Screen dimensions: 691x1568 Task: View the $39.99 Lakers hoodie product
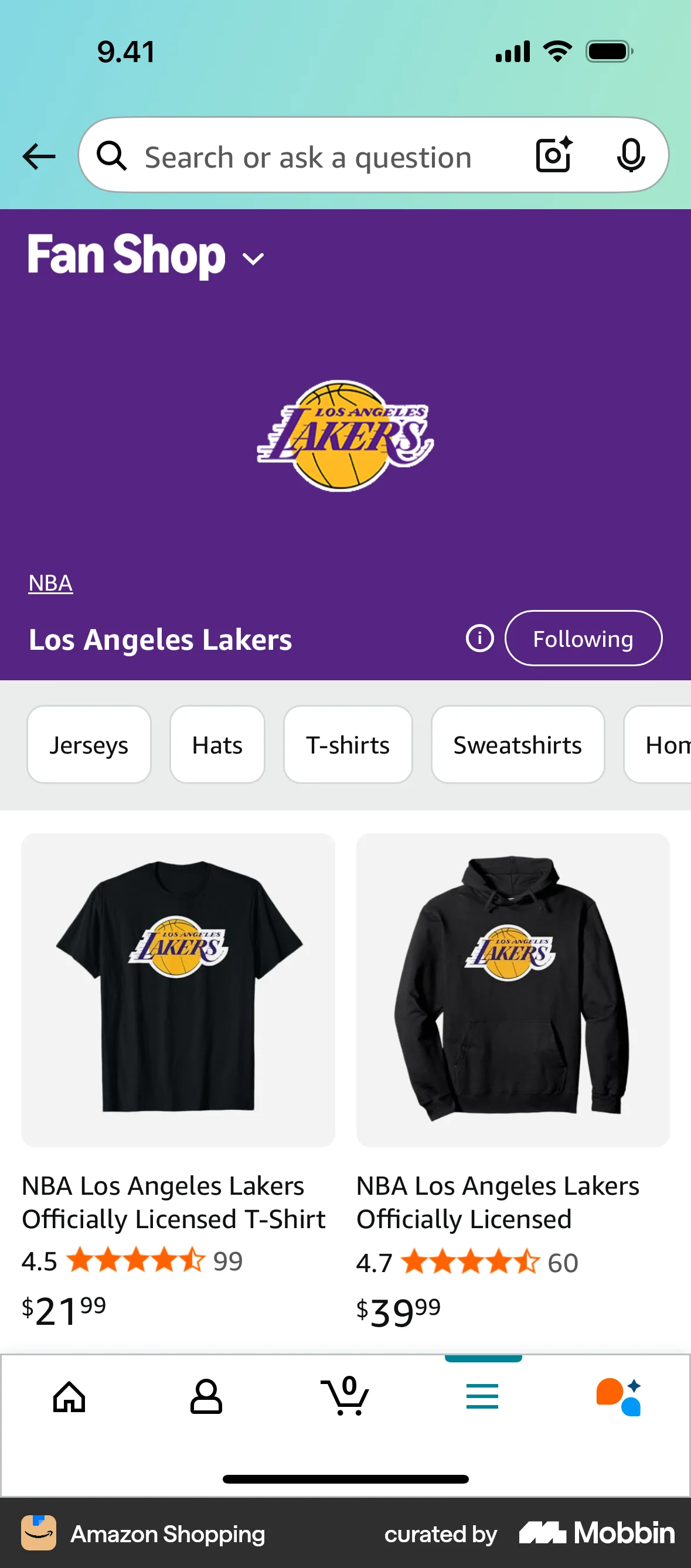[x=513, y=990]
